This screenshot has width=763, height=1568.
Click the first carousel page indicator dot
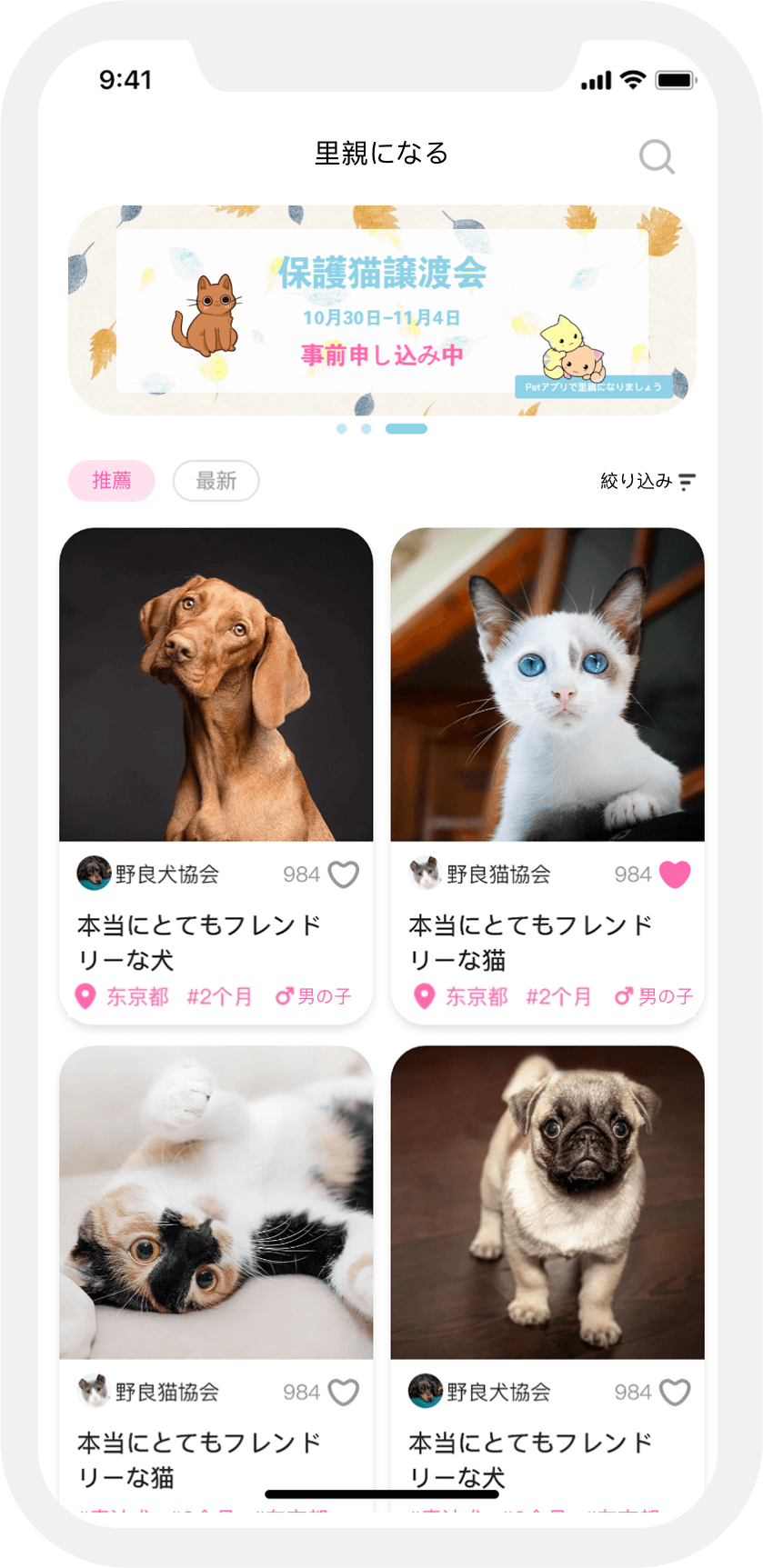click(341, 427)
